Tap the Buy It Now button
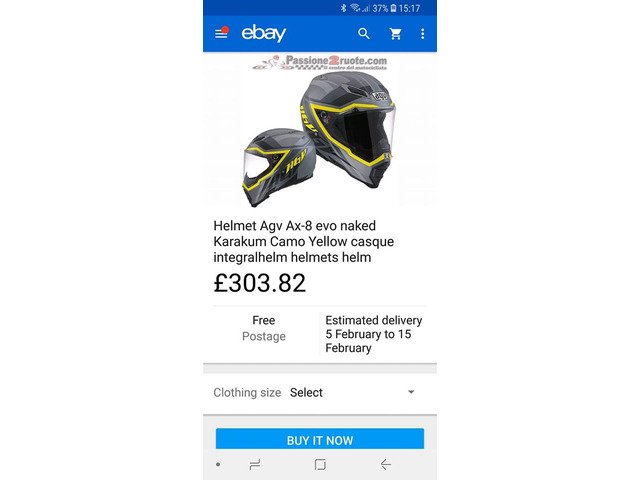 pos(320,440)
